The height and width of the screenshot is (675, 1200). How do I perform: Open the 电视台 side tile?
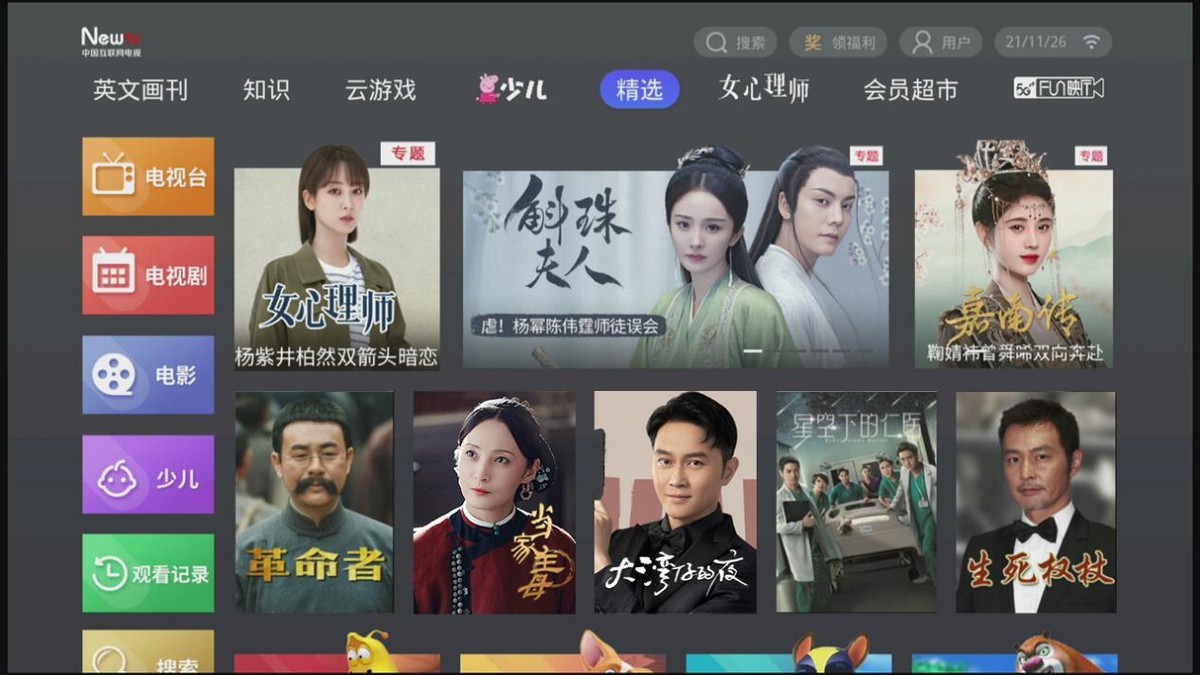[x=148, y=177]
